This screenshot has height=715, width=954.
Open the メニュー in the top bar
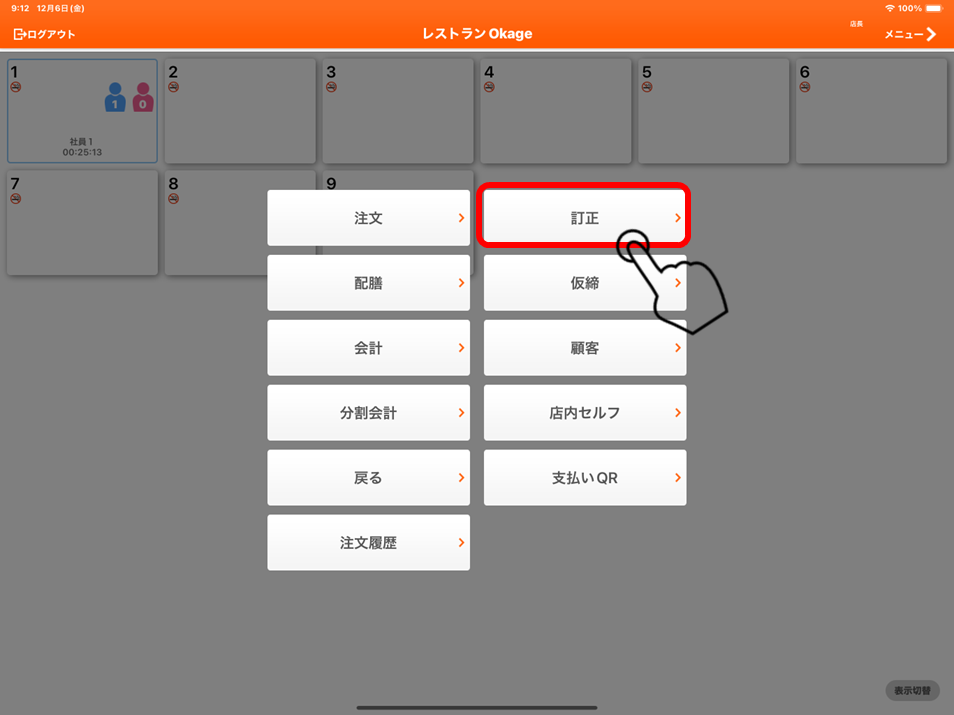tap(909, 34)
